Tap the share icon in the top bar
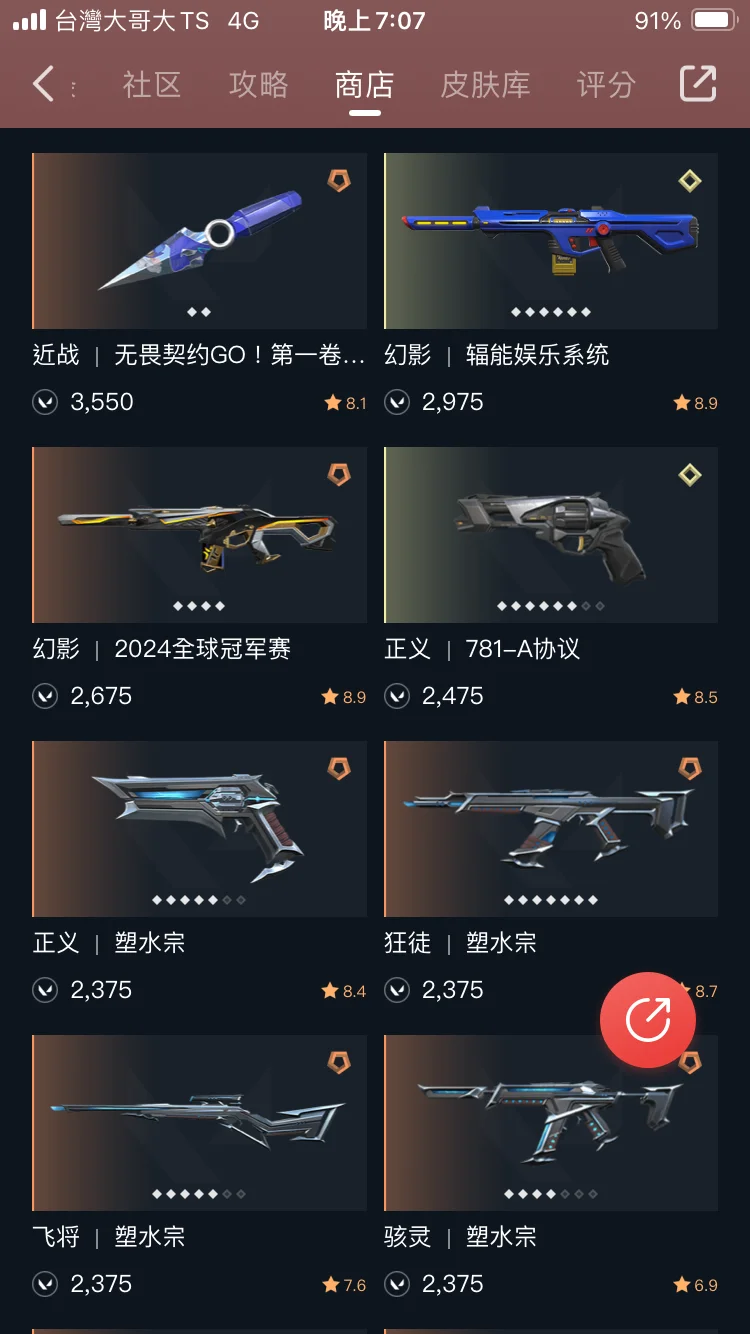 (x=698, y=84)
